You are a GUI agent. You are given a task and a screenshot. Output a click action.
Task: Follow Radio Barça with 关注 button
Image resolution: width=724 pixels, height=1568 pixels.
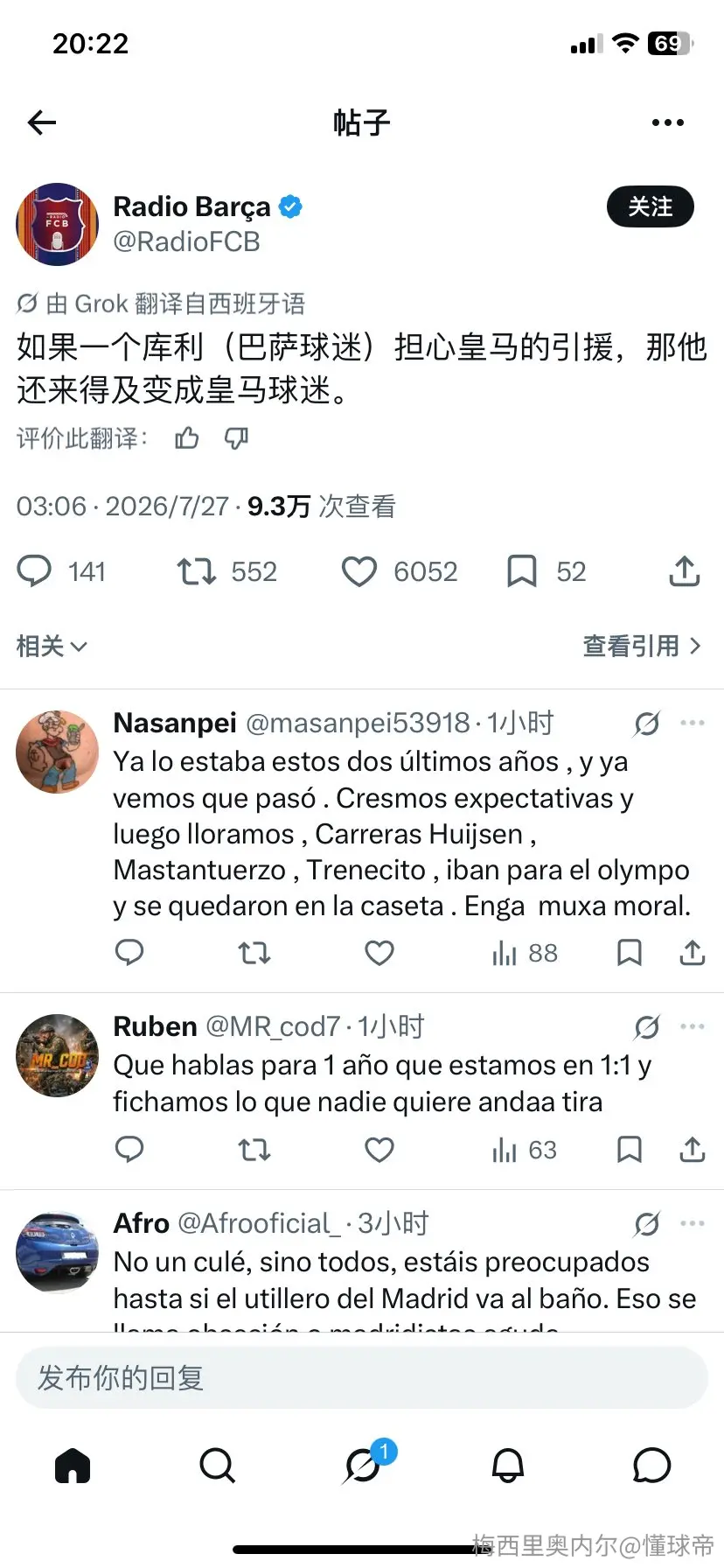pos(650,206)
